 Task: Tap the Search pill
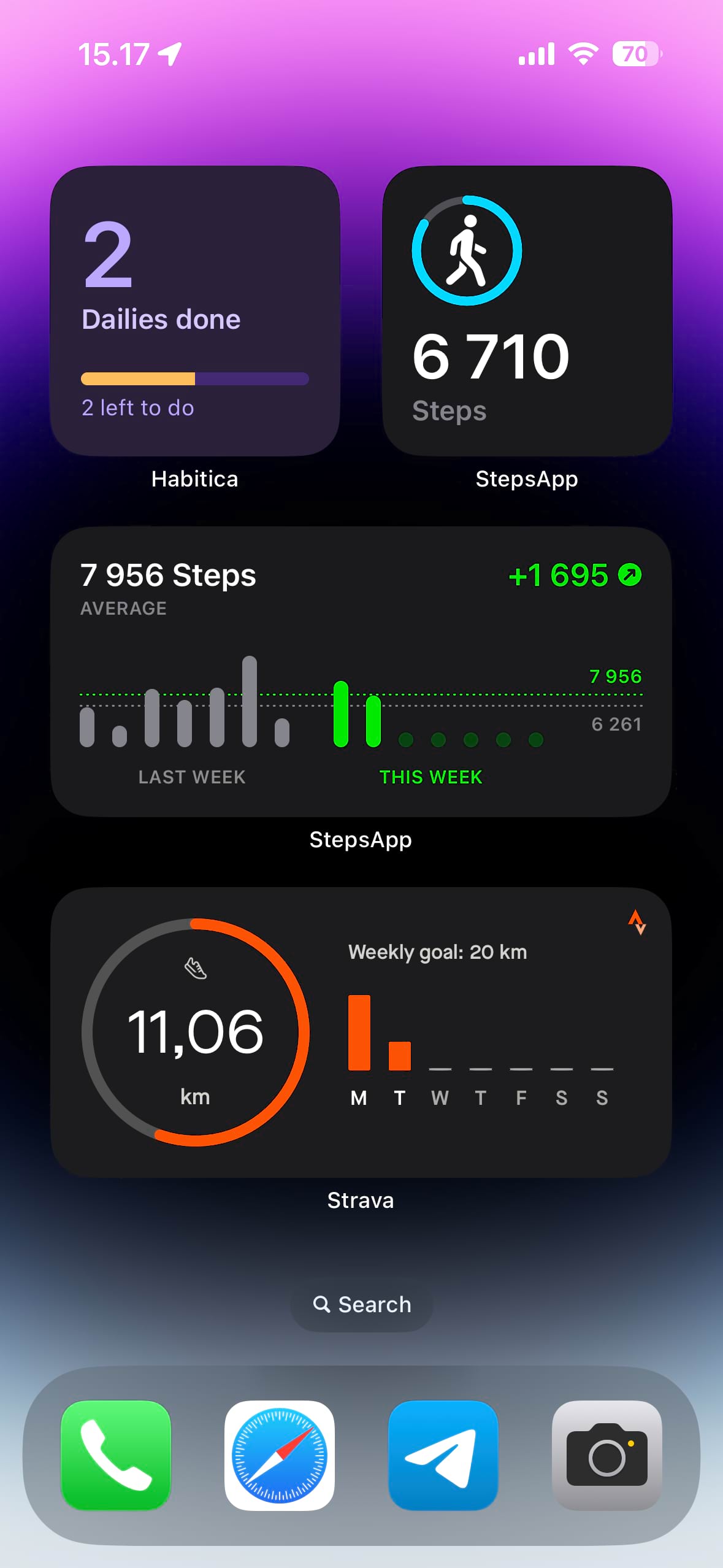click(x=362, y=1304)
